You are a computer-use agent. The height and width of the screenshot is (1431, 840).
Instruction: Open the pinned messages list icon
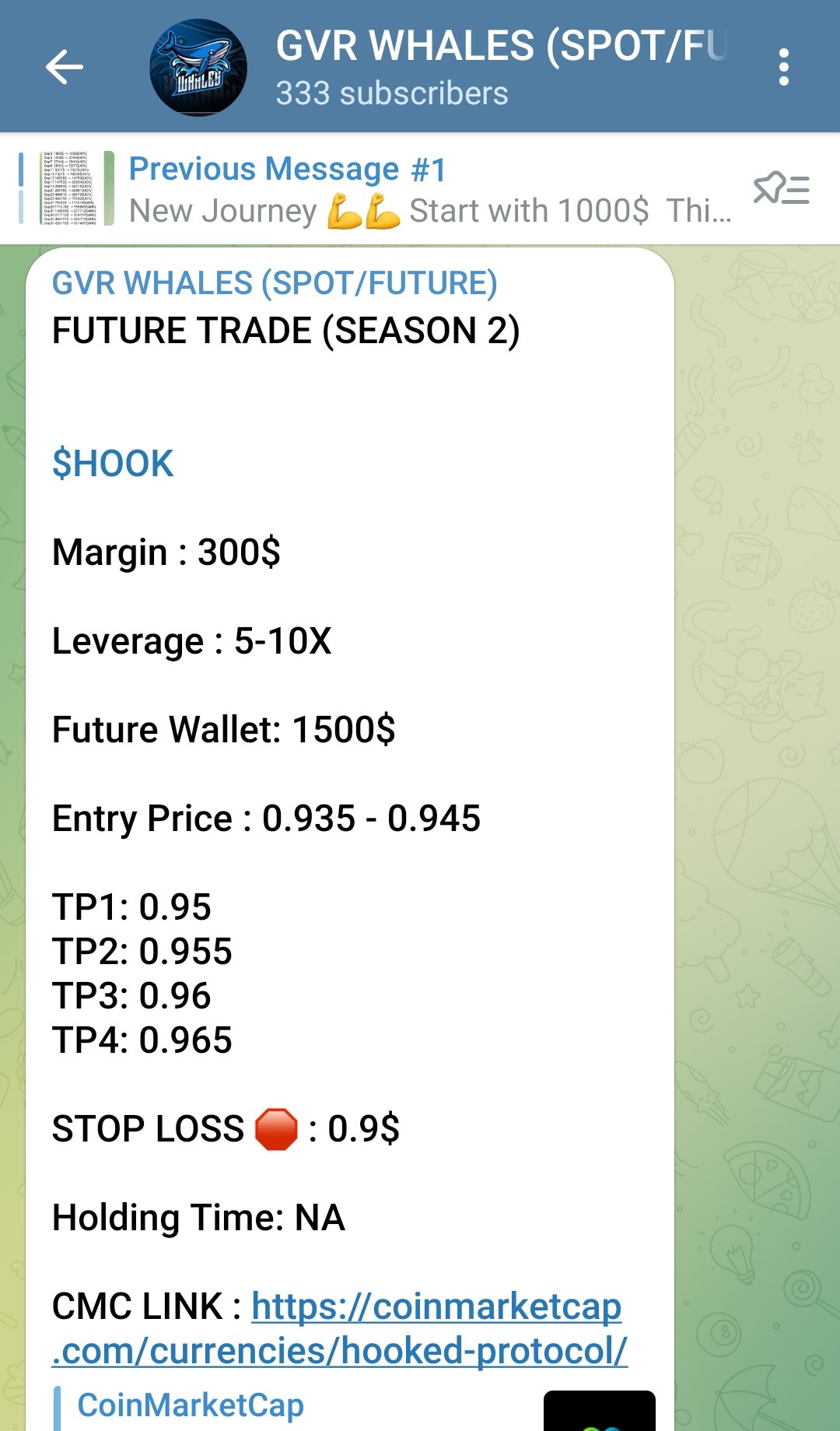click(x=781, y=189)
